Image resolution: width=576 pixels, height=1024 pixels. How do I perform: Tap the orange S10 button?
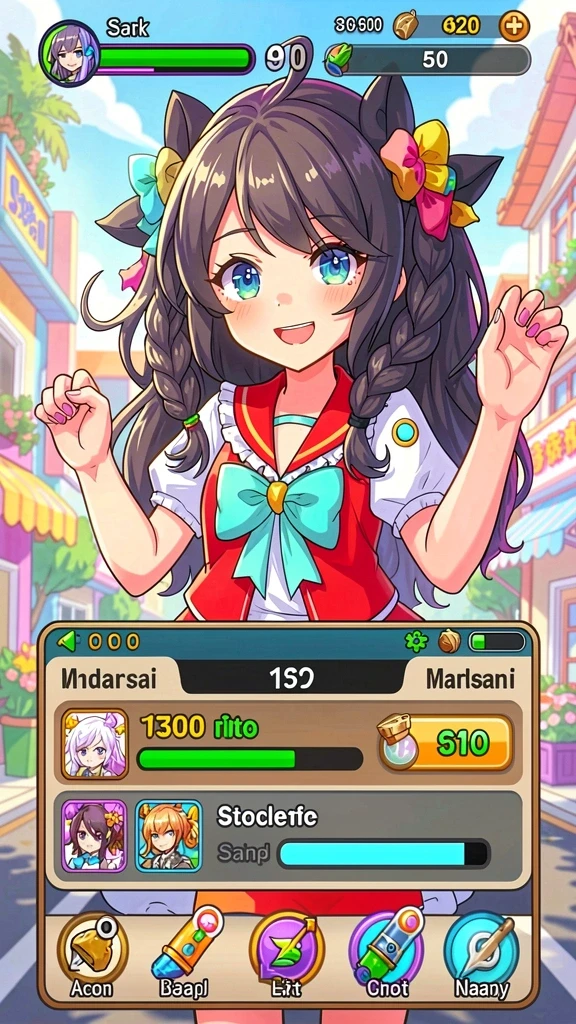click(x=447, y=743)
